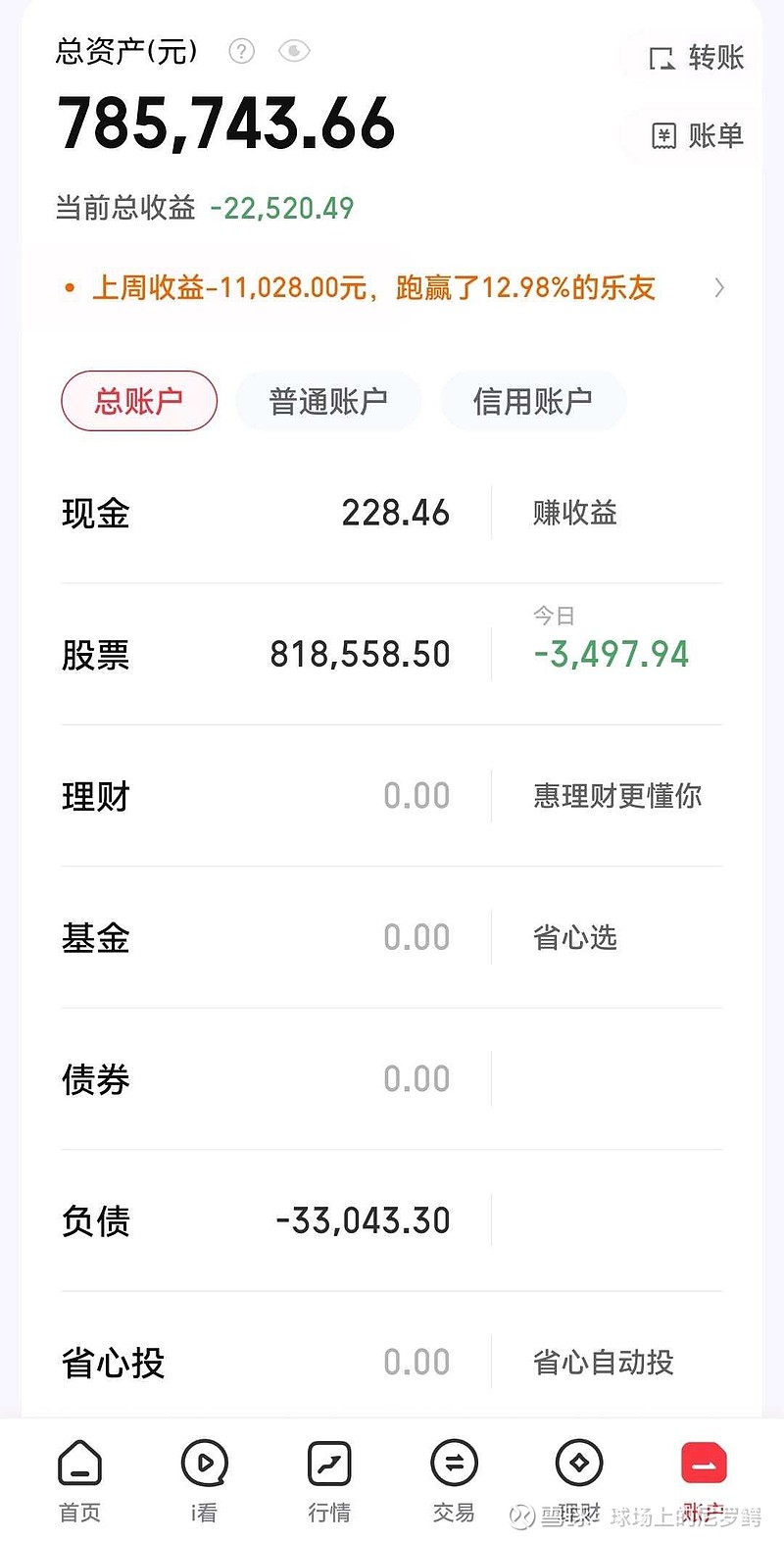Viewport: 784px width, 1541px height.
Task: Click the 赚收益 link next to 现金
Action: (x=573, y=512)
